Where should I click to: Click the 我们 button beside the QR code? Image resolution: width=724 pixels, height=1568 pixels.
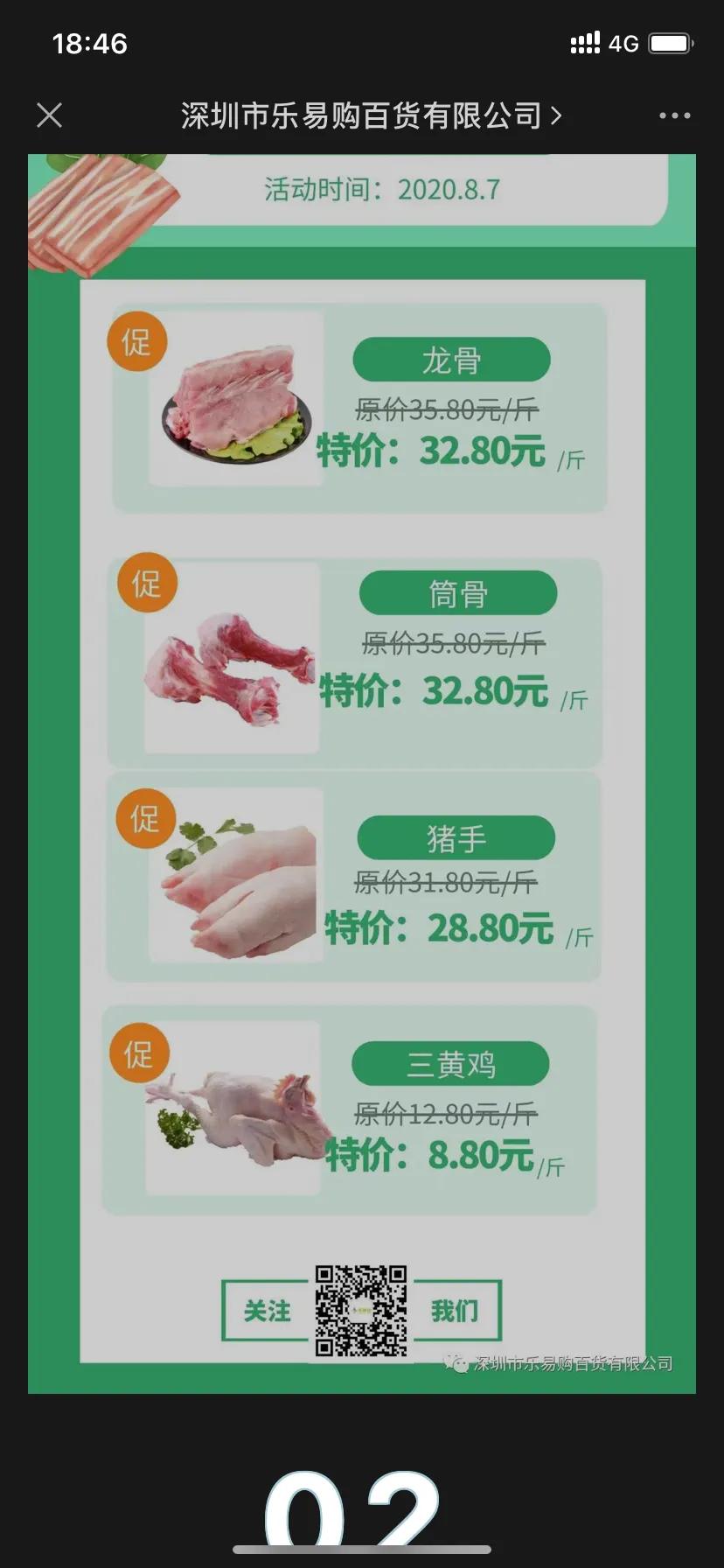tap(455, 1309)
